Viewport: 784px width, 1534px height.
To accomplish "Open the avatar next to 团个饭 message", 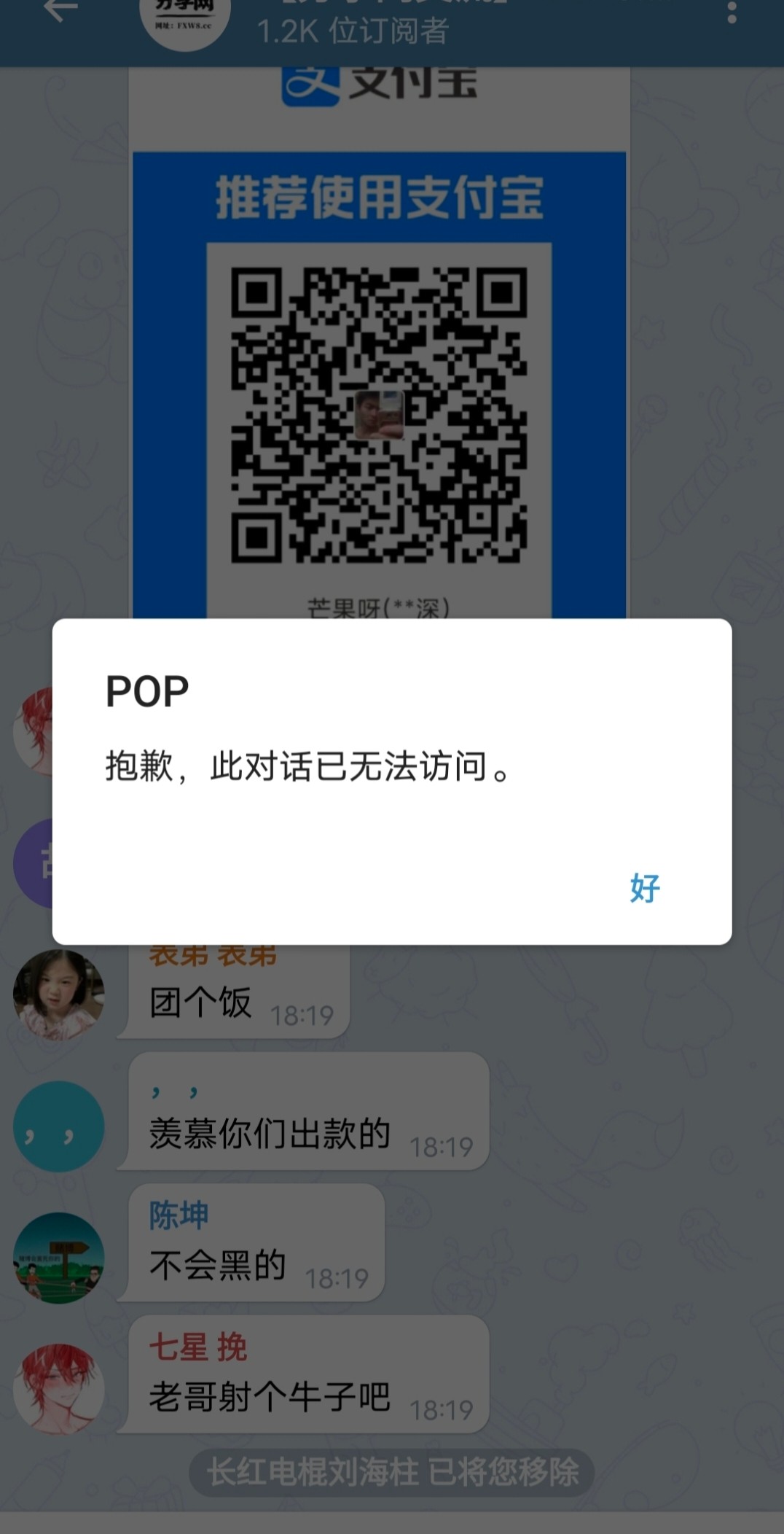I will [59, 994].
